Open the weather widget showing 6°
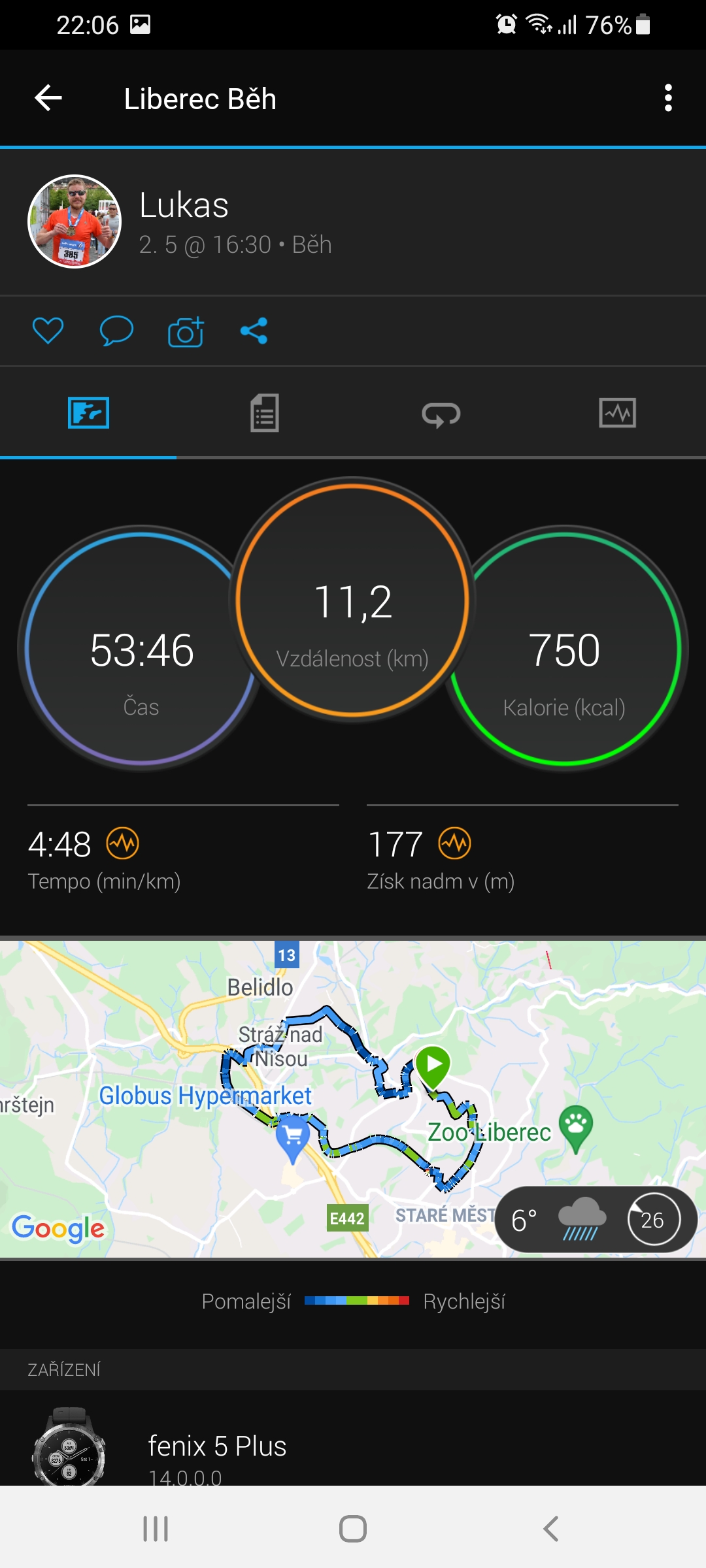Screen dimensions: 706x1568 click(x=596, y=1219)
